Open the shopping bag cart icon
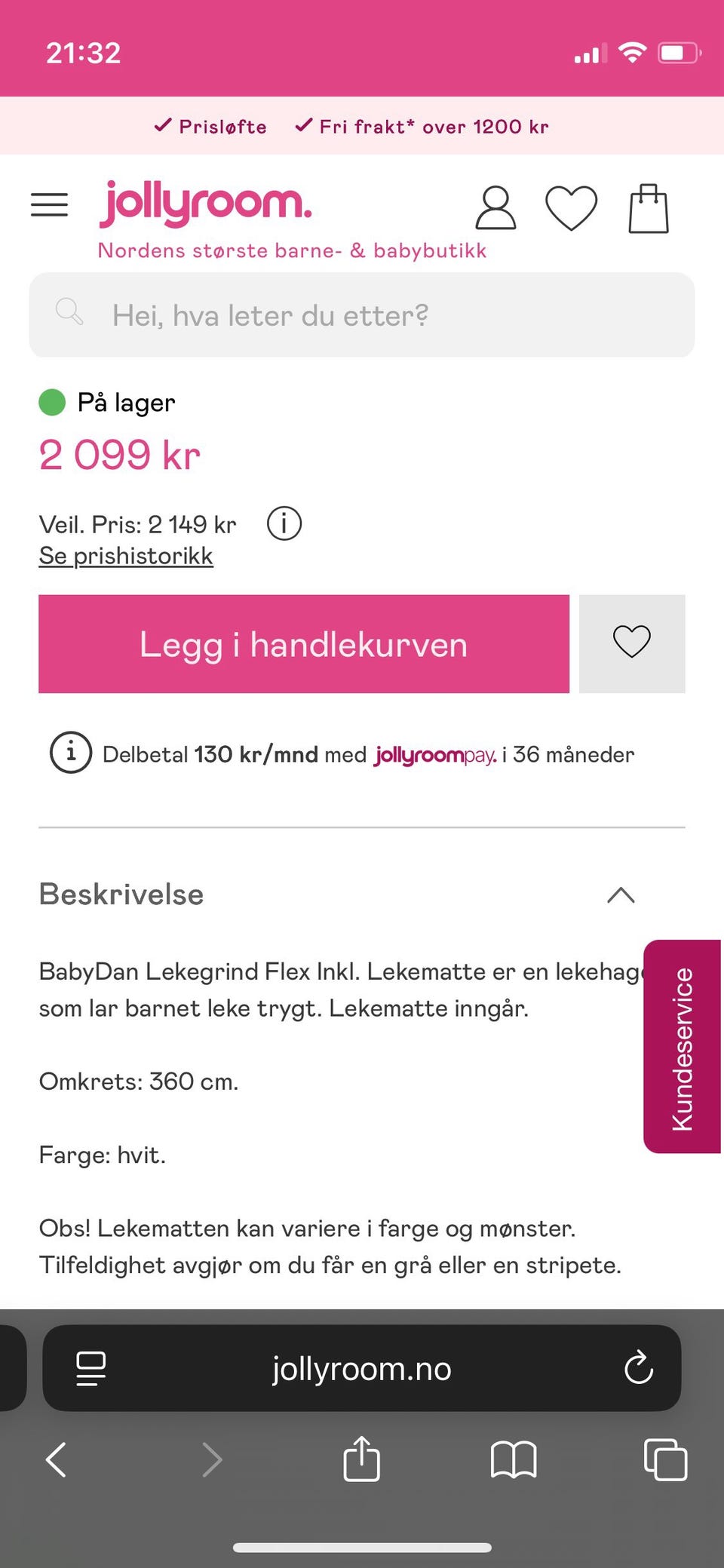Image resolution: width=724 pixels, height=1568 pixels. pos(649,208)
